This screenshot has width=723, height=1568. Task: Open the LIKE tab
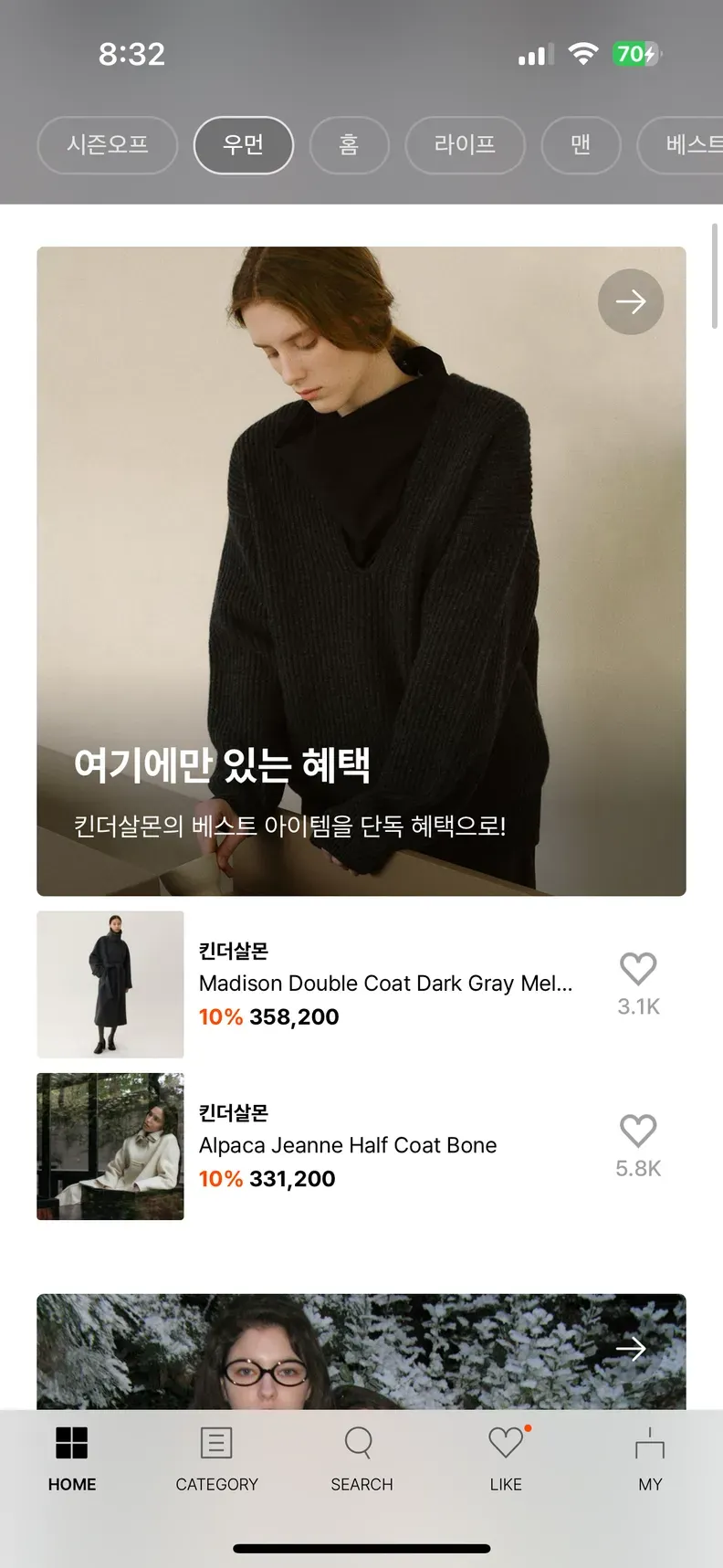tap(506, 1458)
